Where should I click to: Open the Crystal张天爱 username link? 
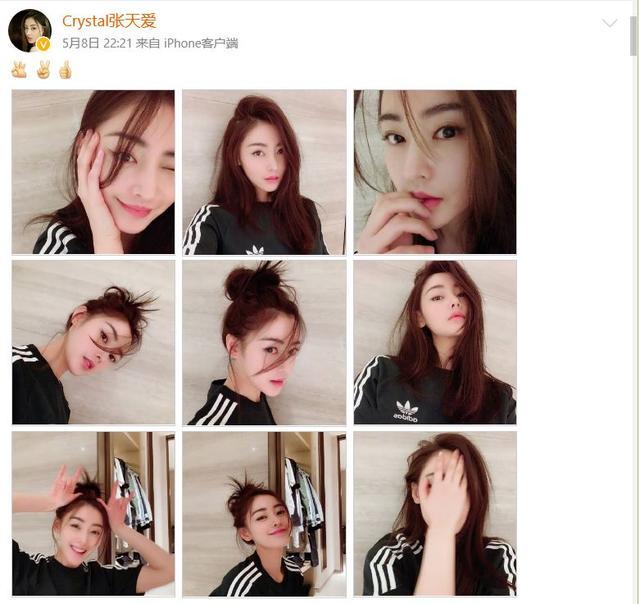[x=109, y=21]
